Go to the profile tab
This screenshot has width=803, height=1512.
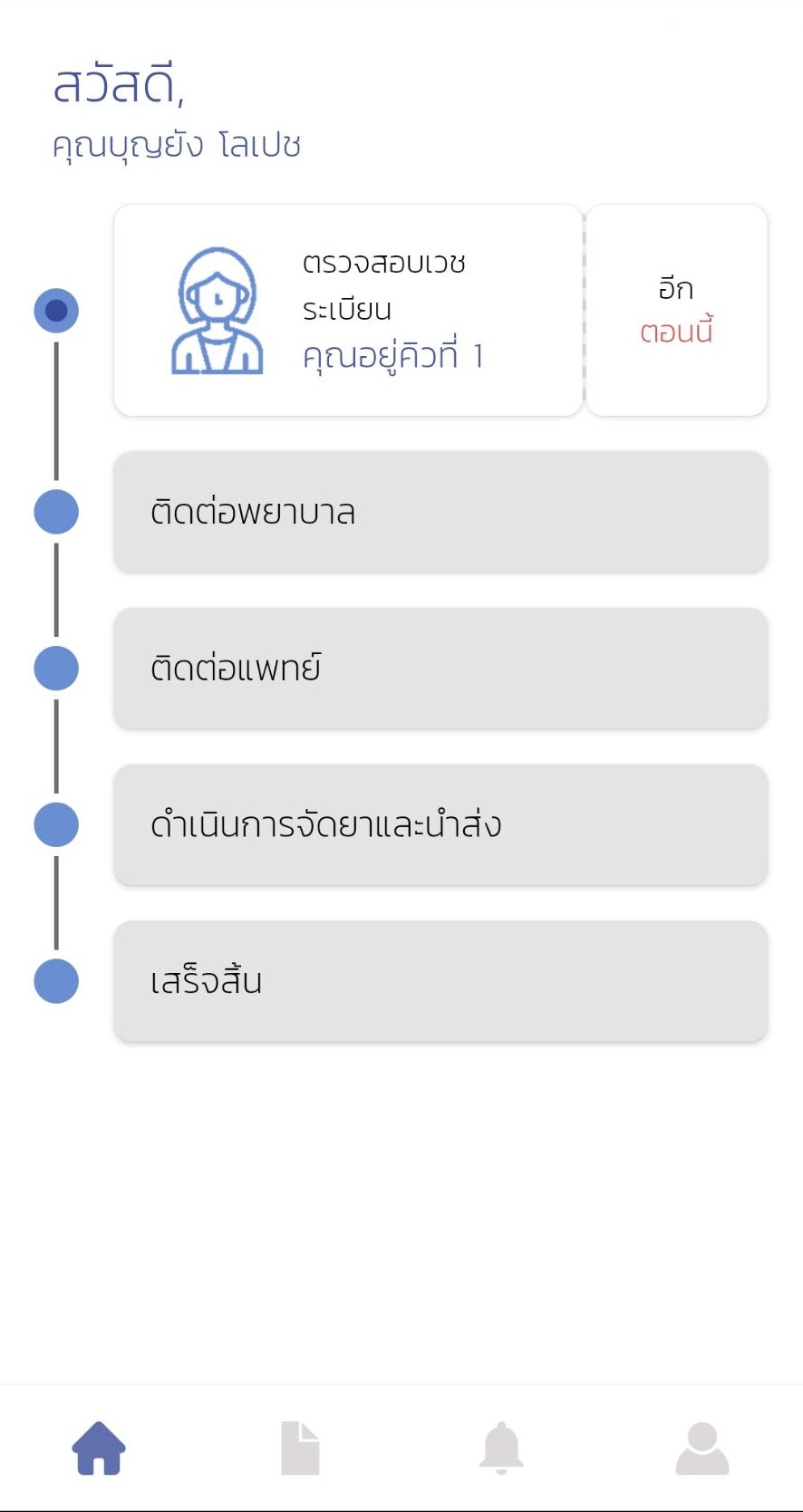702,1448
